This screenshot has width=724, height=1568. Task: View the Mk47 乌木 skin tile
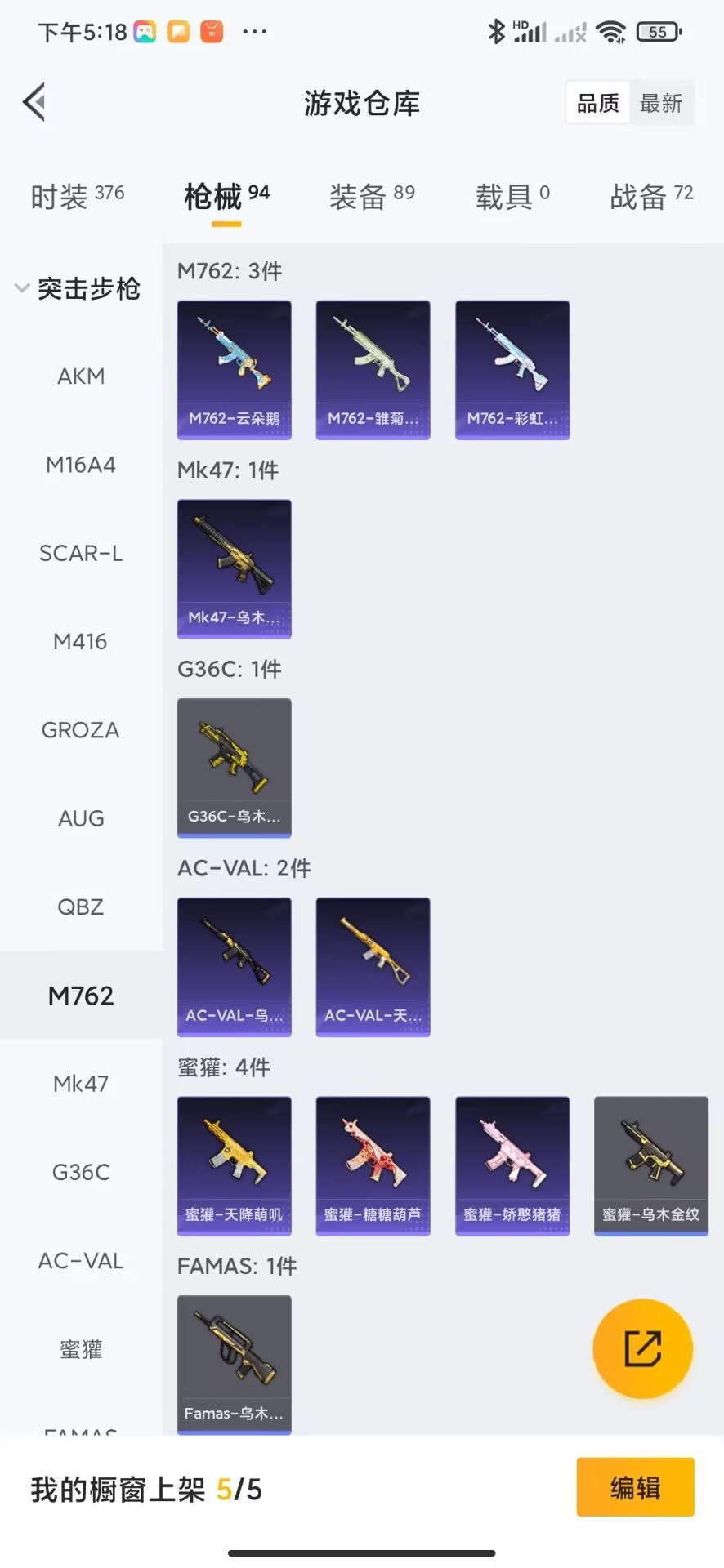pyautogui.click(x=235, y=568)
